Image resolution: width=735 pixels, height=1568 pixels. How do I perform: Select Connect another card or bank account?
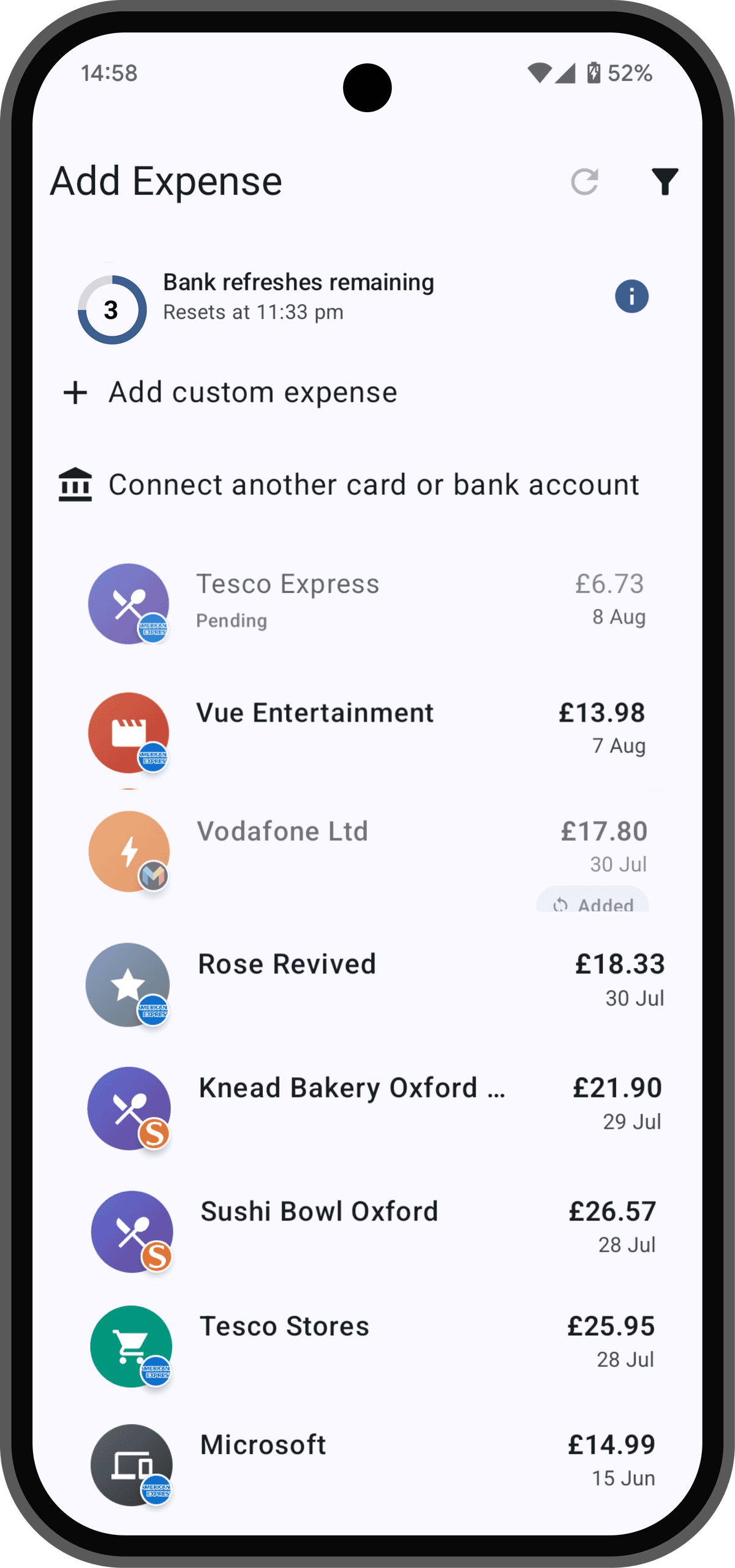[x=375, y=483]
